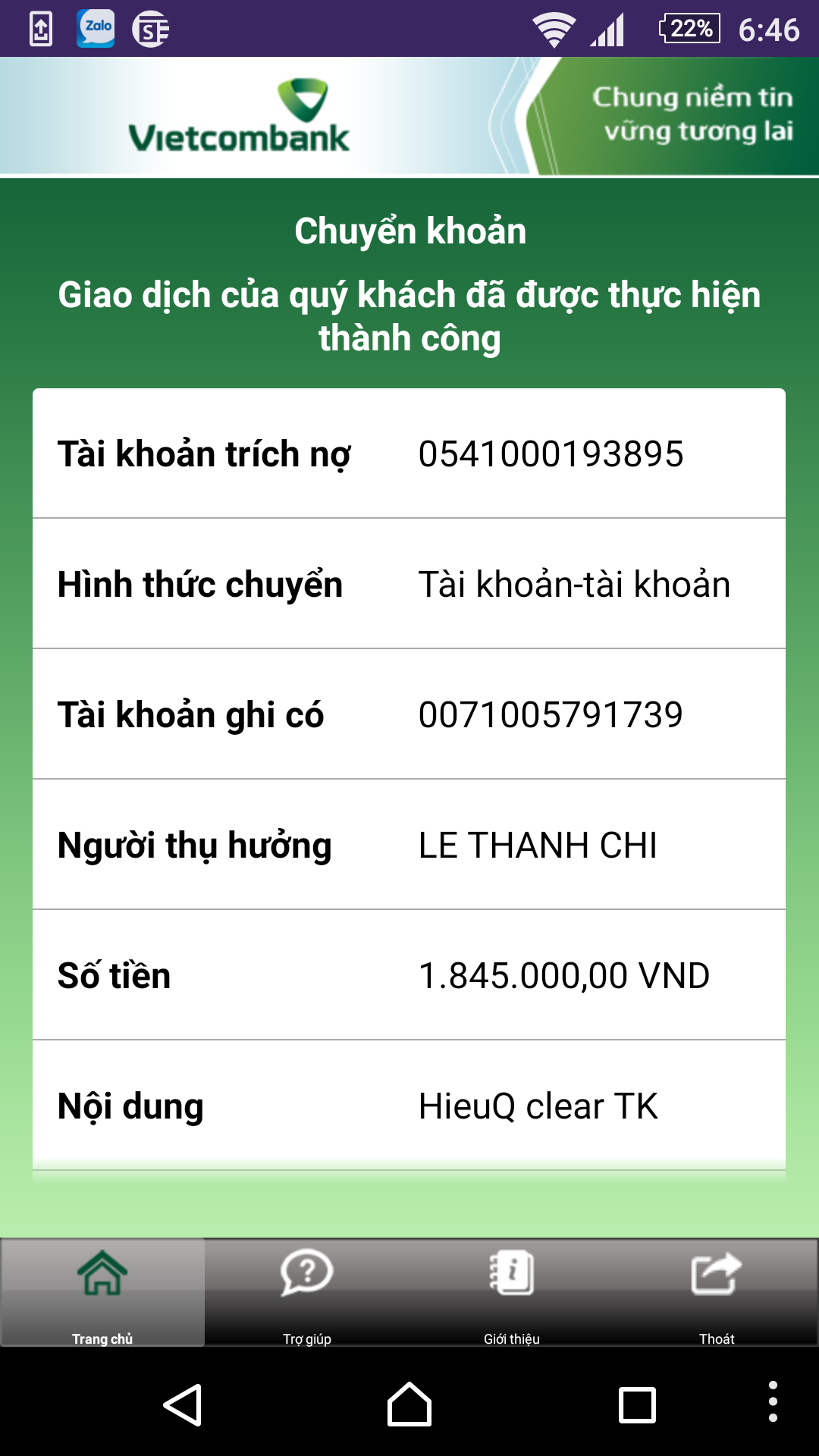Tap Thoát to exit the app

pyautogui.click(x=717, y=1292)
